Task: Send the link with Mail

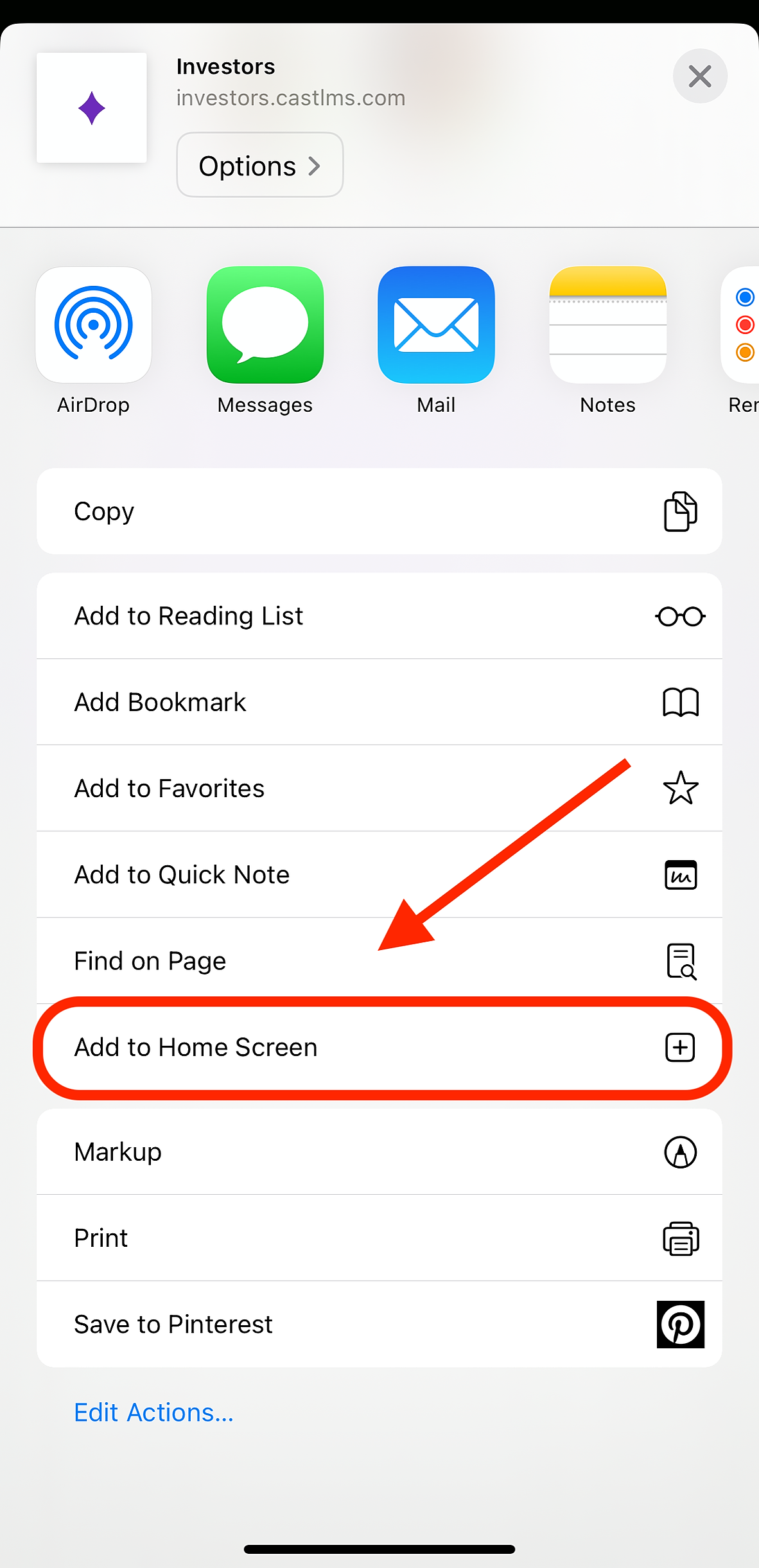Action: 436,326
